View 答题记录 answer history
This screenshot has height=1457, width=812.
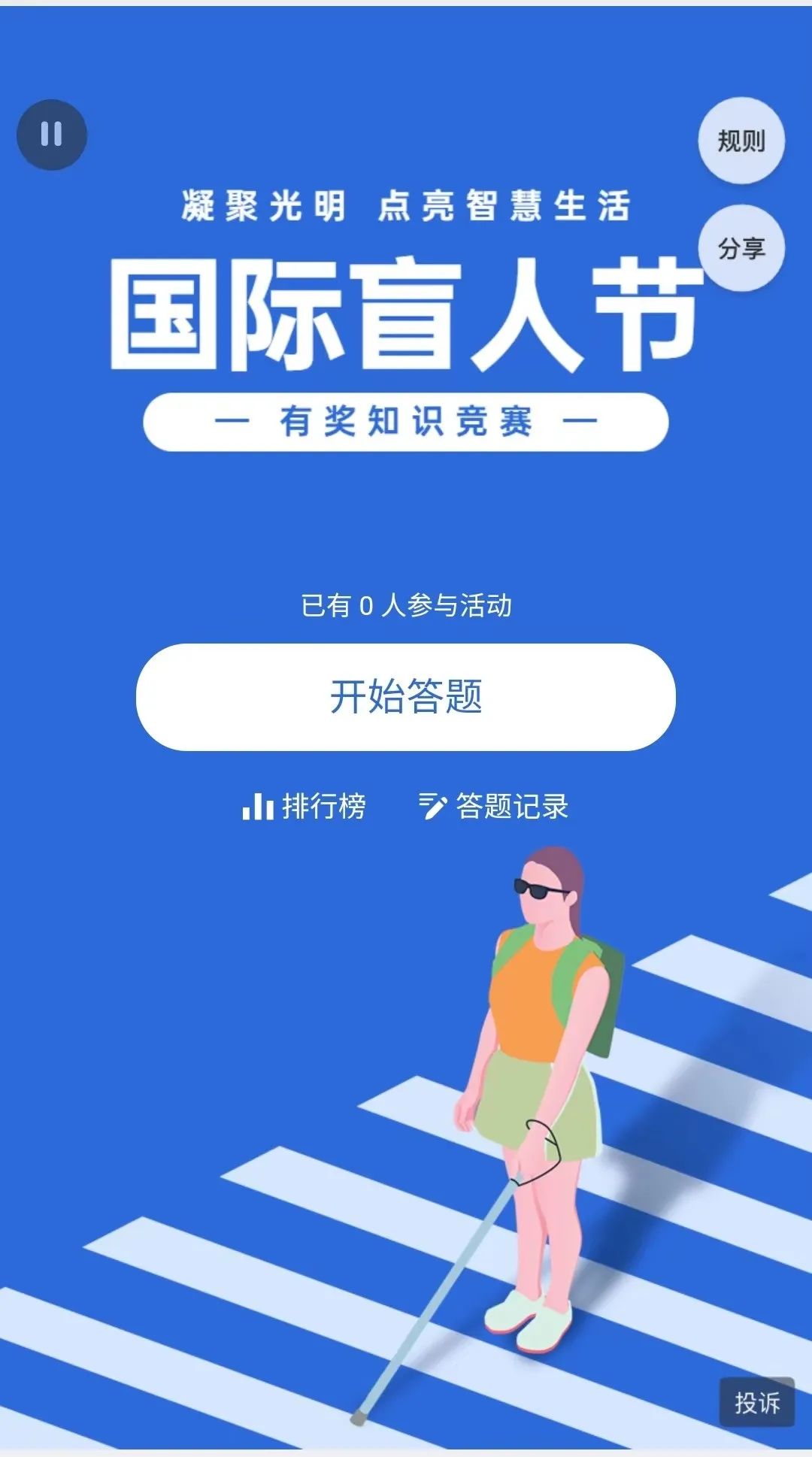click(494, 807)
